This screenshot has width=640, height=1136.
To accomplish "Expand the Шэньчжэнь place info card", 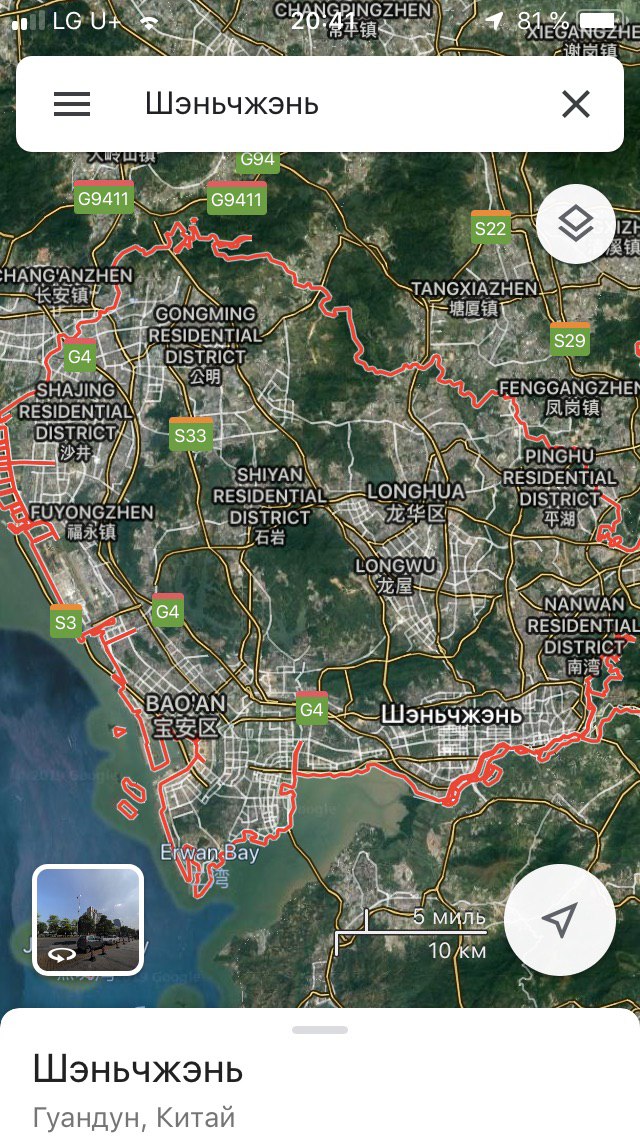I will tap(320, 1070).
